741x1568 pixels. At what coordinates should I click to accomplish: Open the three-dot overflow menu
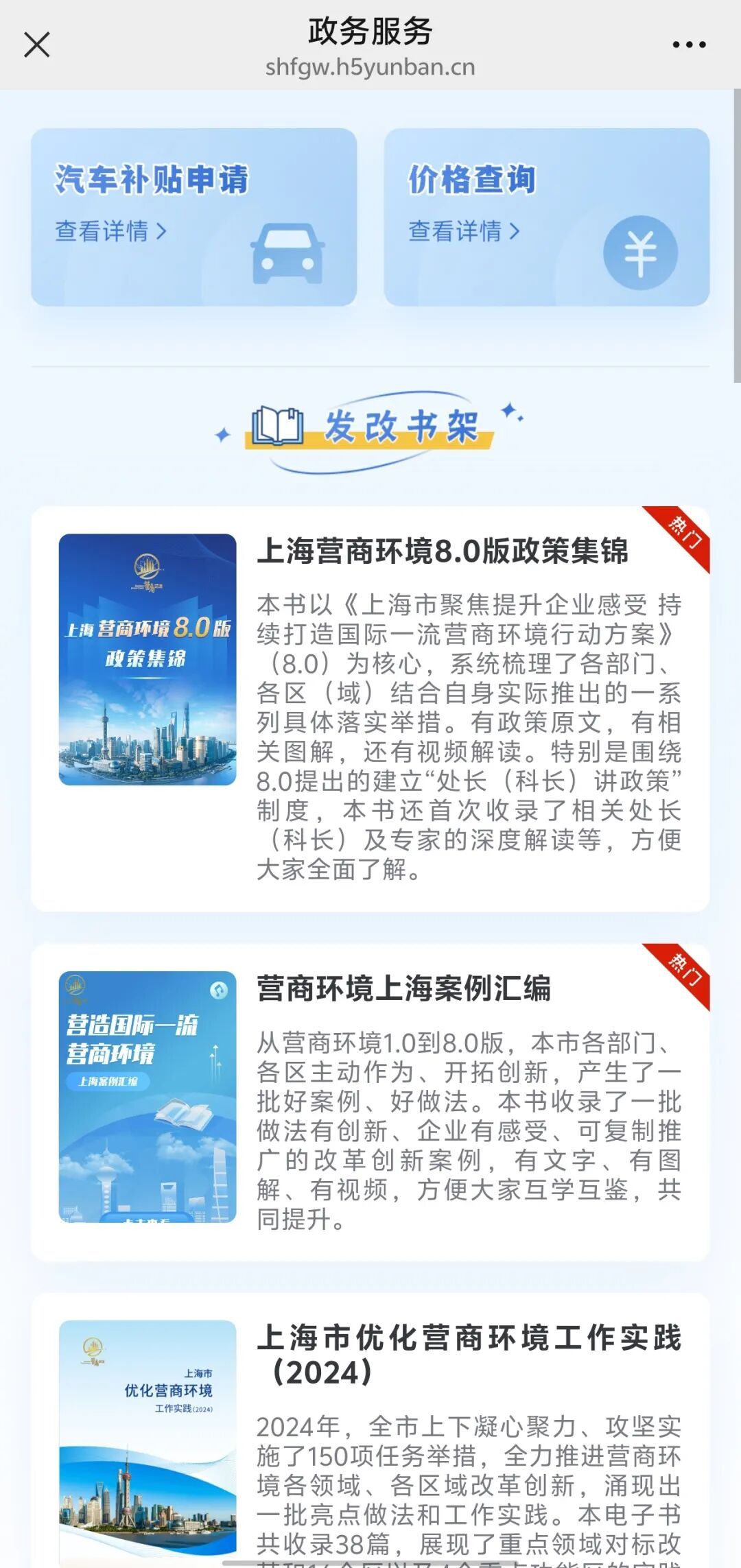689,45
